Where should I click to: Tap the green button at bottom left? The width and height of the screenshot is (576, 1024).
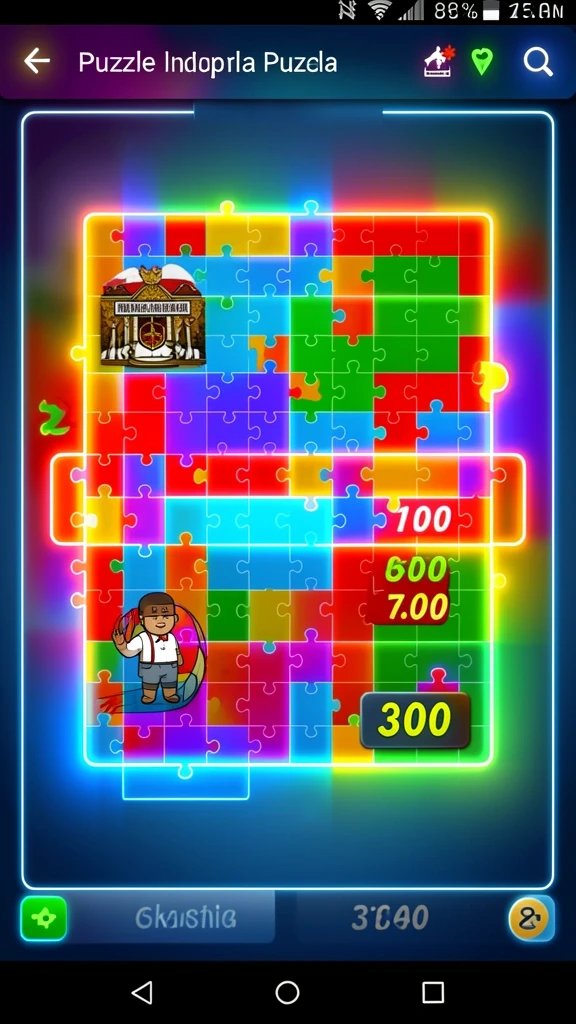pos(43,918)
